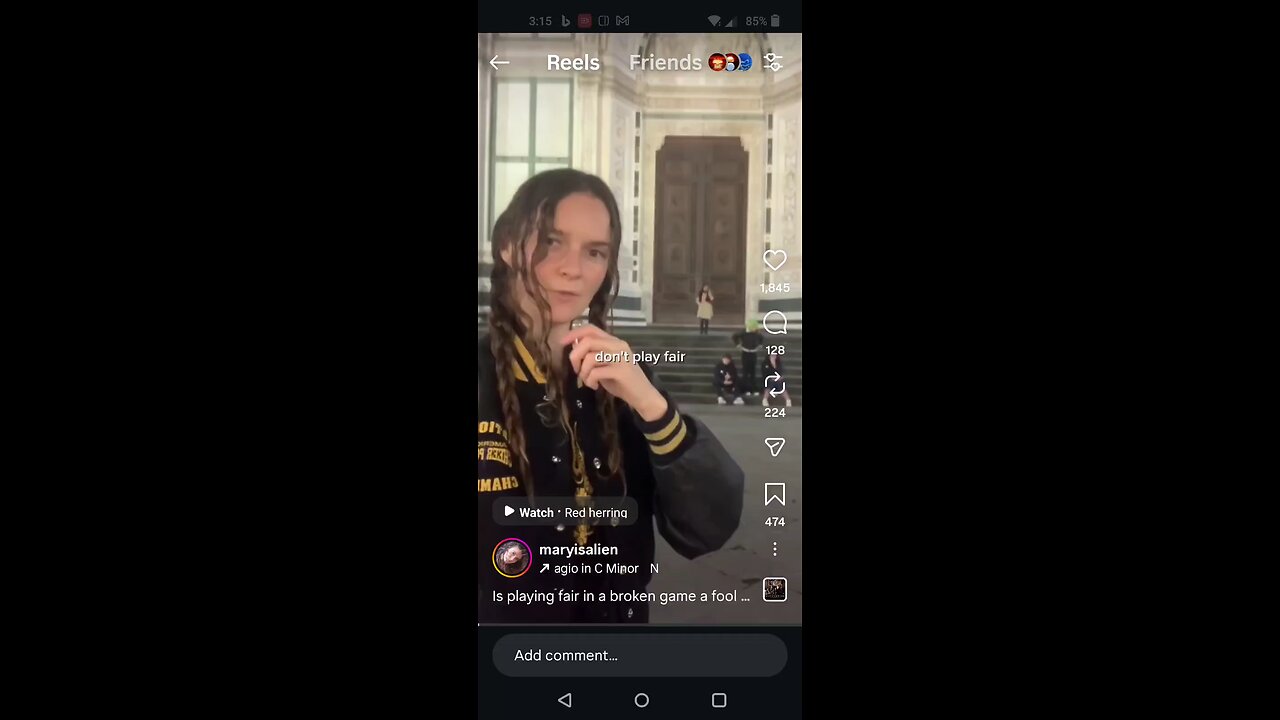Open the comments on this reel
Image resolution: width=1280 pixels, height=720 pixels.
775,323
